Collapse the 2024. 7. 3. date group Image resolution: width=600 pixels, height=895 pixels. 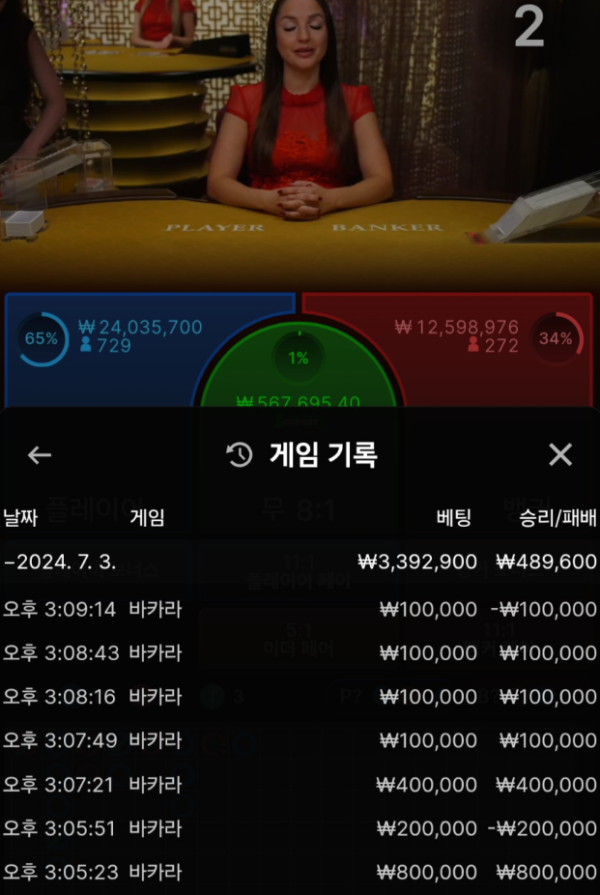point(60,562)
